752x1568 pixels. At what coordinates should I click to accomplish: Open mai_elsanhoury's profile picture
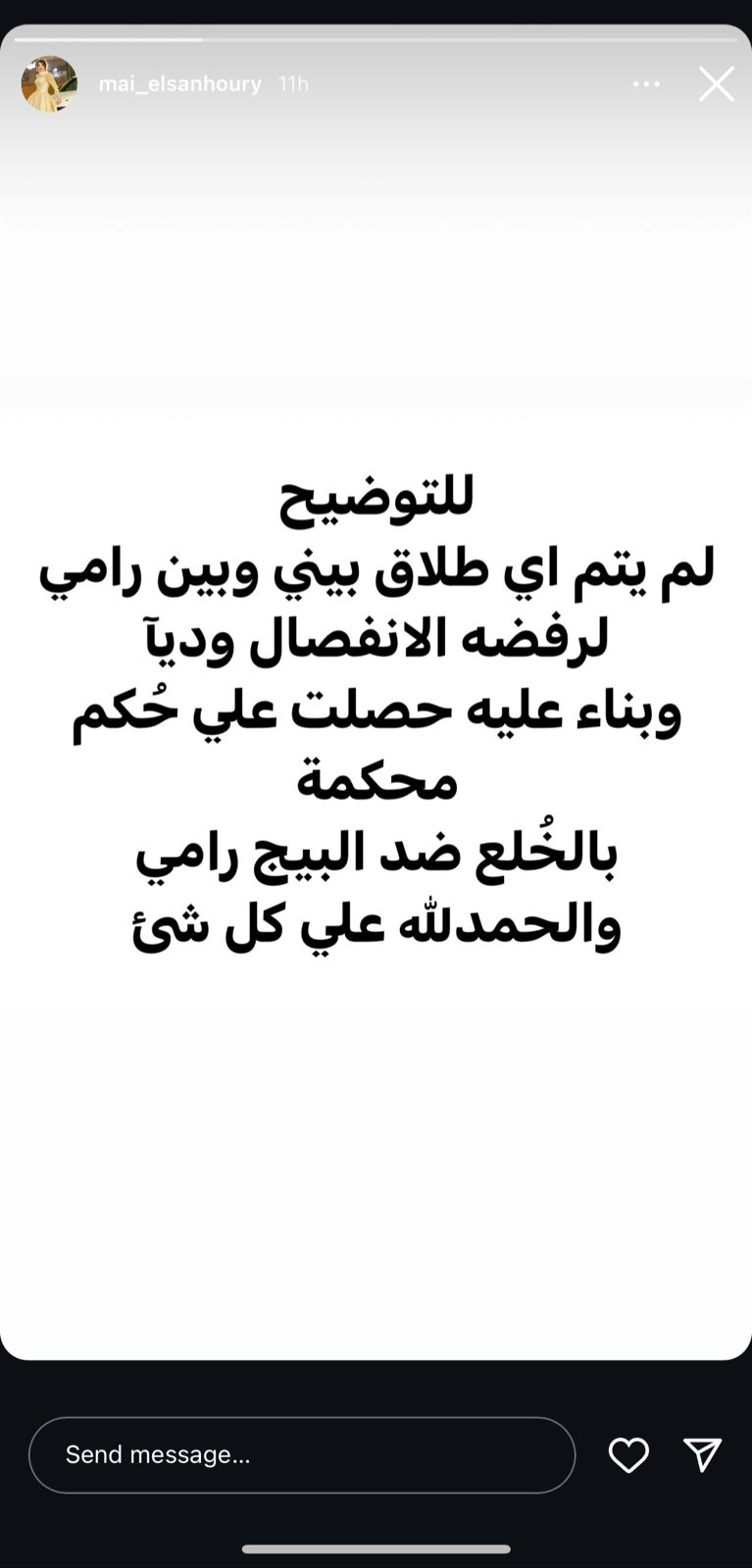coord(49,84)
